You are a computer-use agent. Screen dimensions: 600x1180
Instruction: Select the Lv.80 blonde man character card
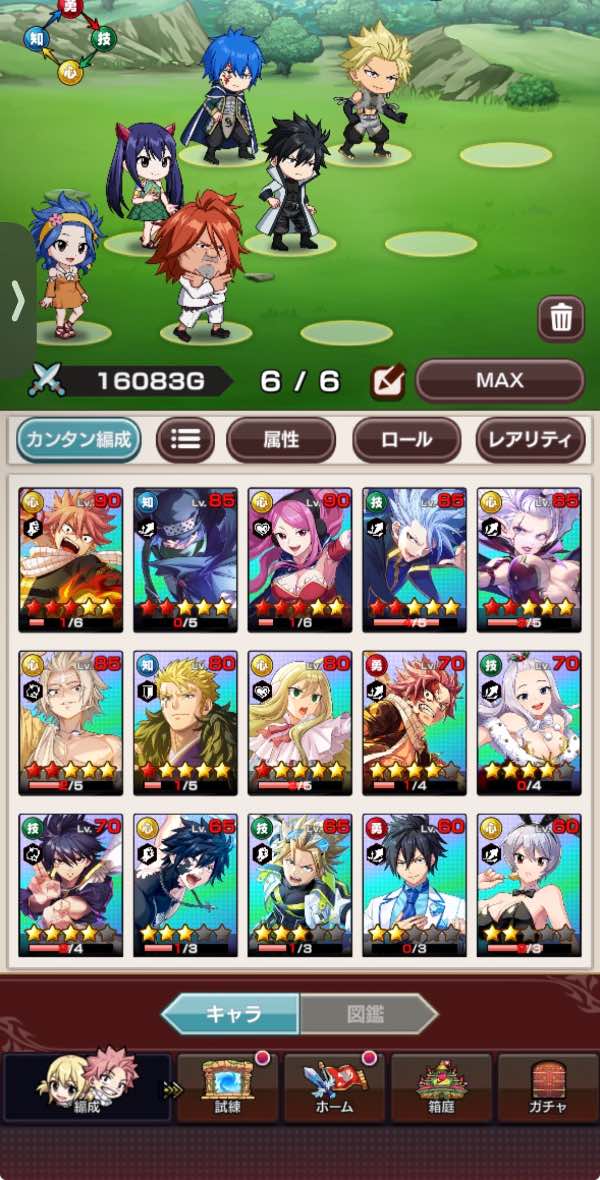[185, 722]
